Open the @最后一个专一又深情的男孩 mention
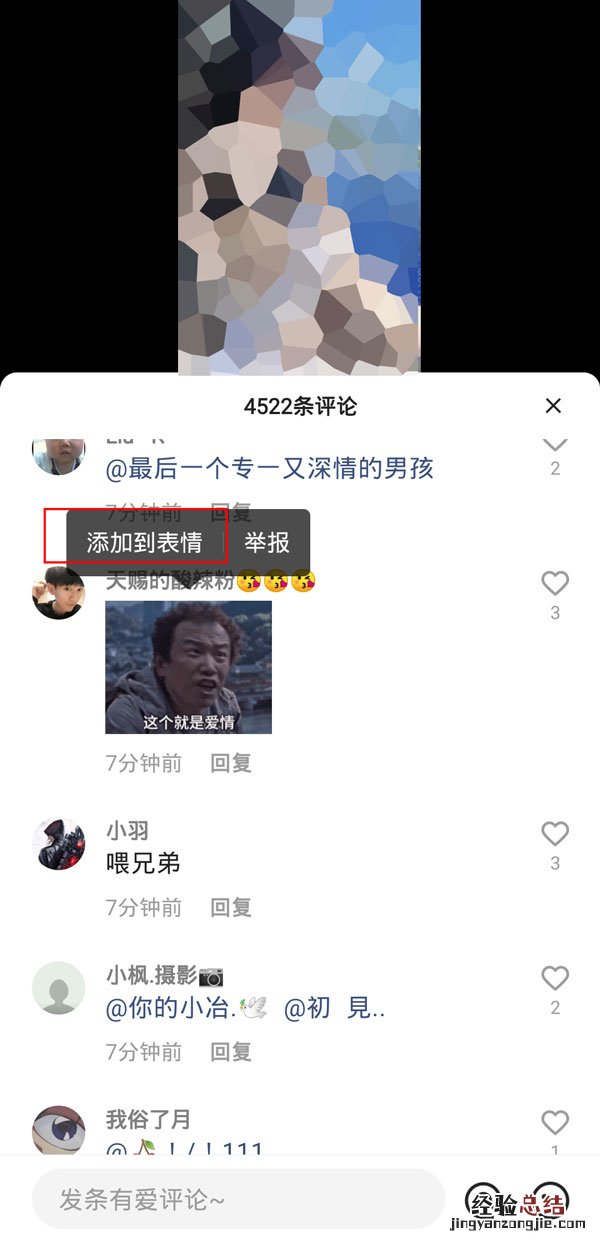600x1242 pixels. [270, 468]
